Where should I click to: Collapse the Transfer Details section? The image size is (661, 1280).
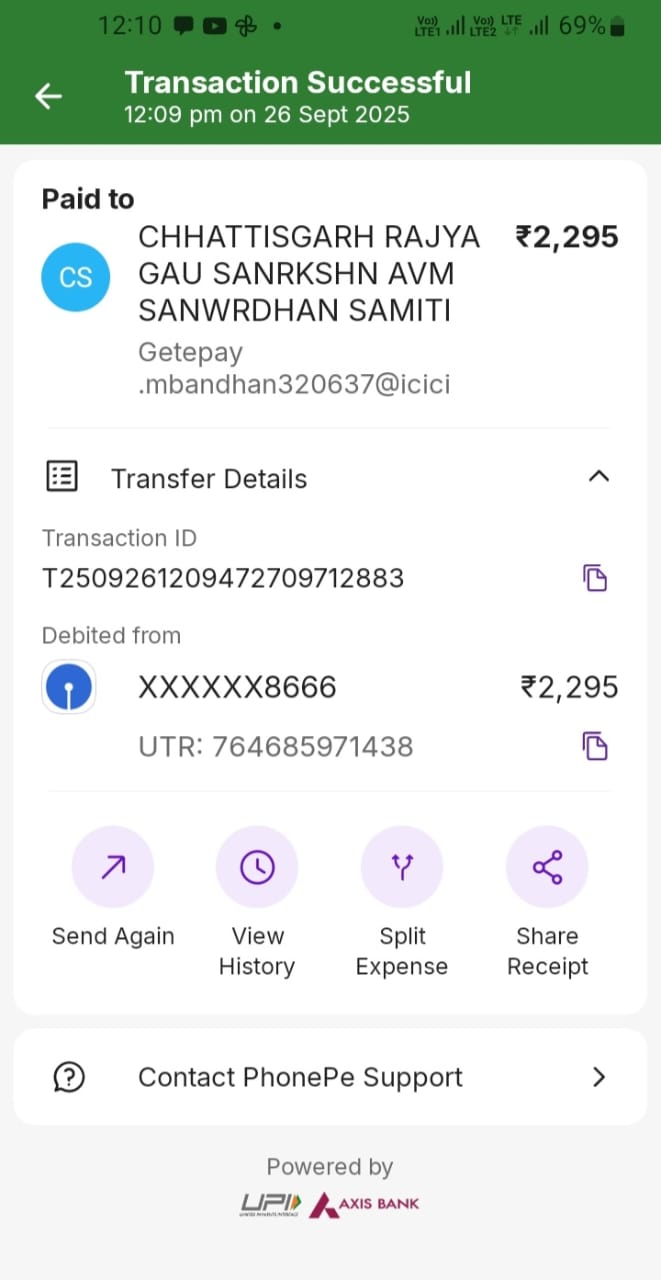598,477
